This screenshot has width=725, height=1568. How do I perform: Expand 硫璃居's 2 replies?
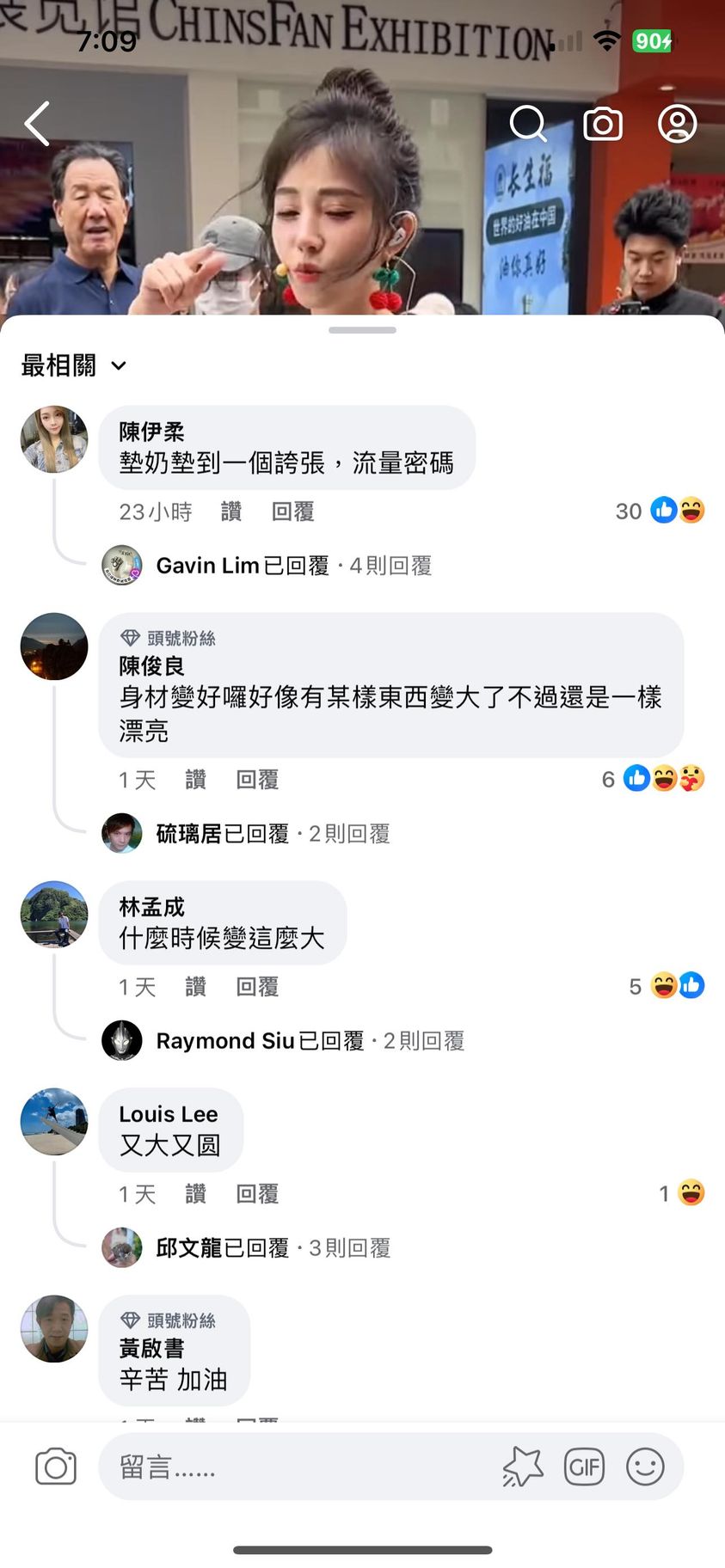pos(272,834)
